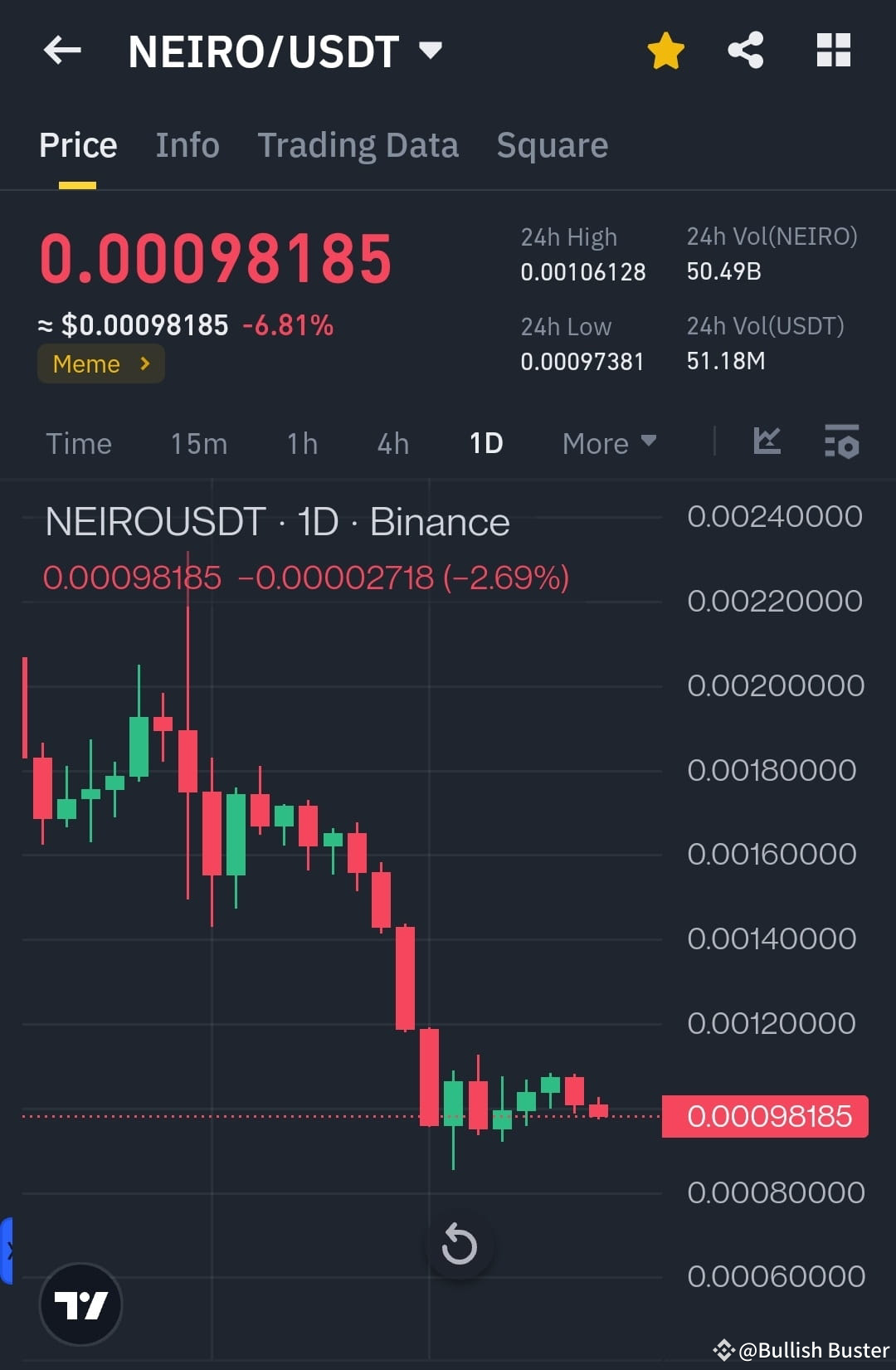The width and height of the screenshot is (896, 1370).
Task: Open the trading layout grid icon
Action: (x=832, y=50)
